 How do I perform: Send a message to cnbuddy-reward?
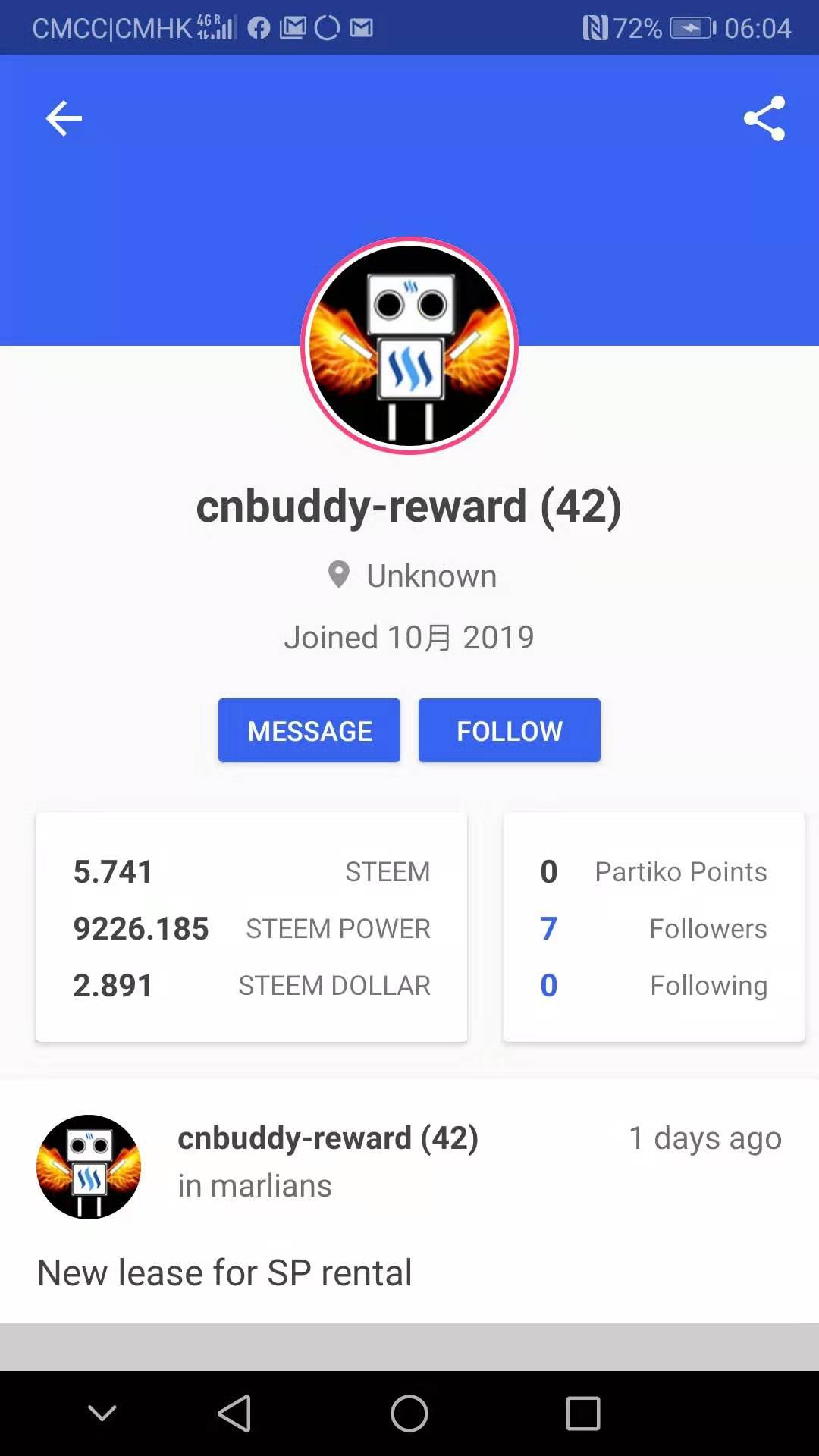(309, 730)
